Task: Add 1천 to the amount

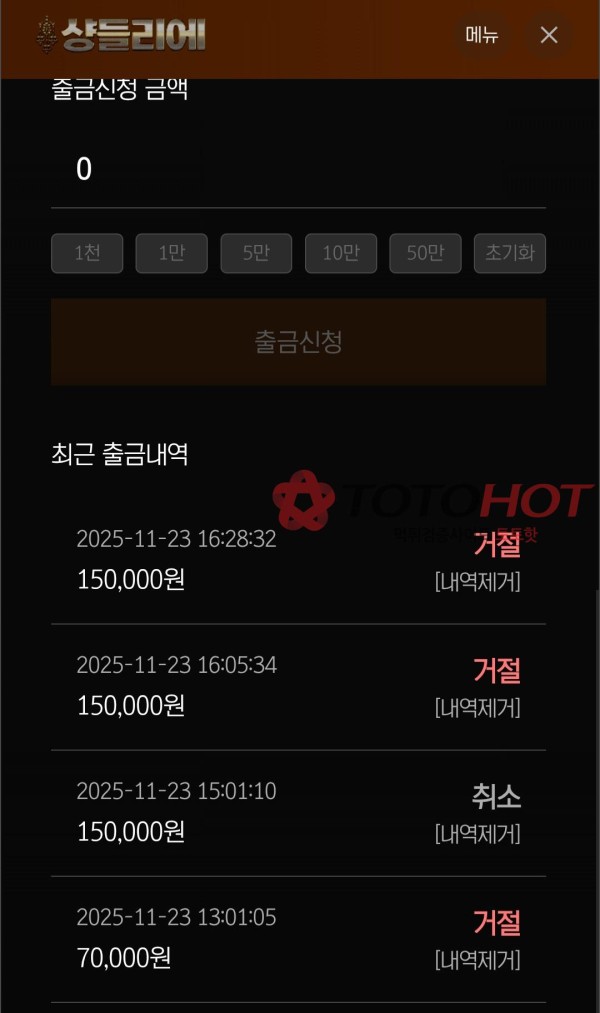Action: [87, 253]
